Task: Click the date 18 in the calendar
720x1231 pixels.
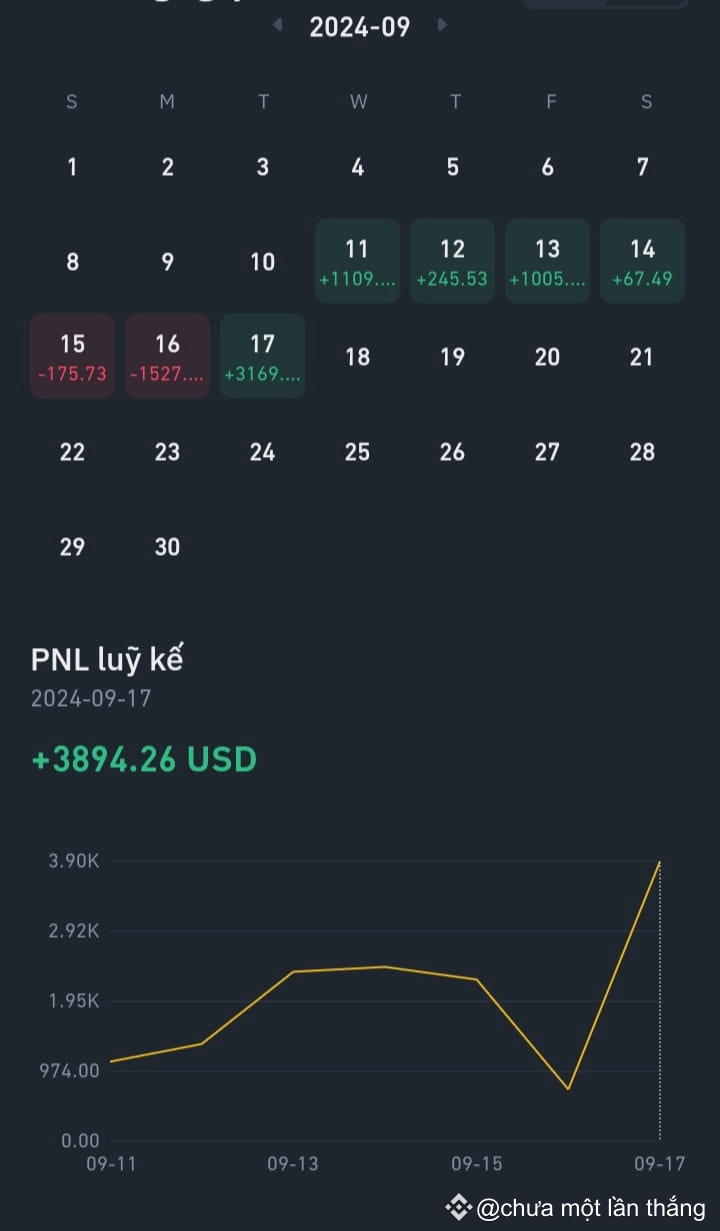Action: (x=357, y=356)
